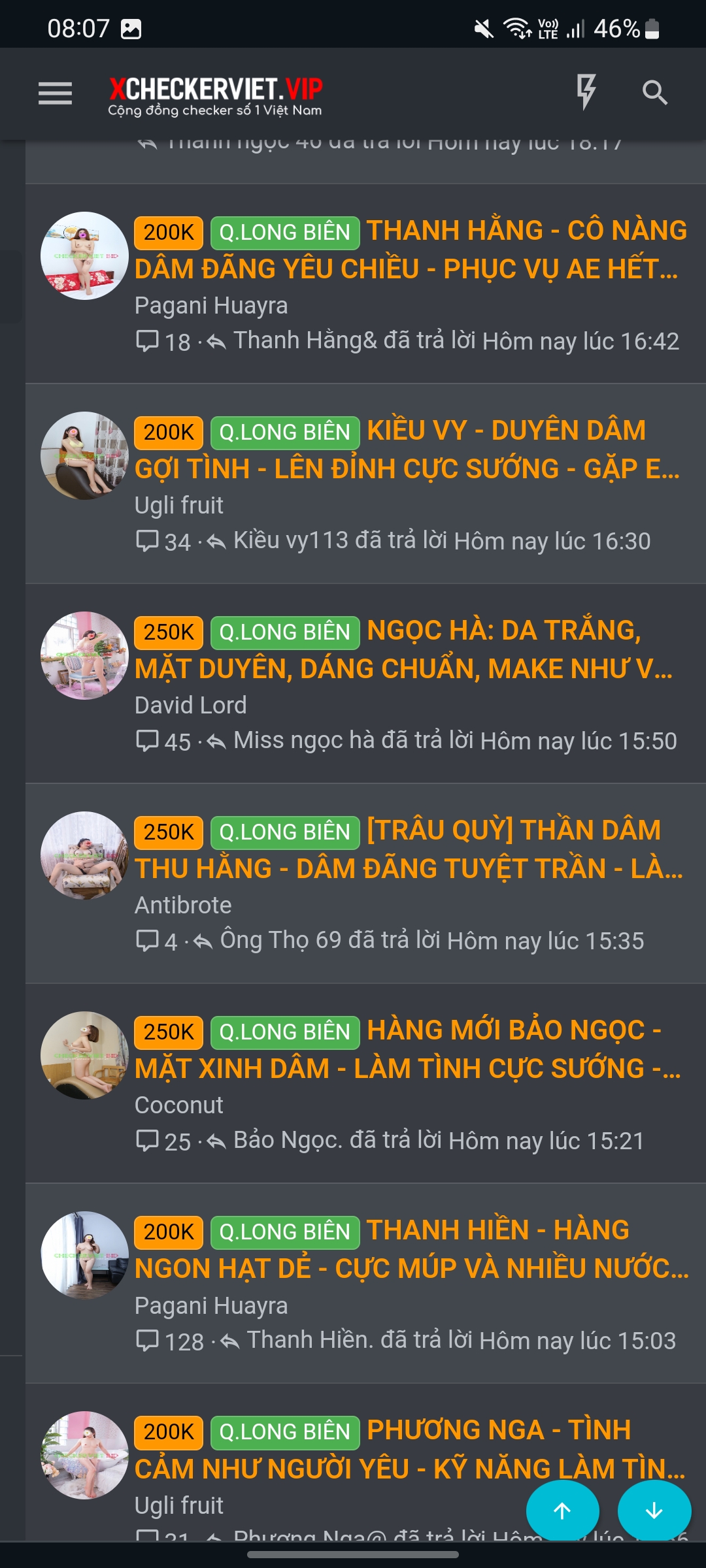Select the 250K price tag on Ngọc Hà thread

click(169, 632)
